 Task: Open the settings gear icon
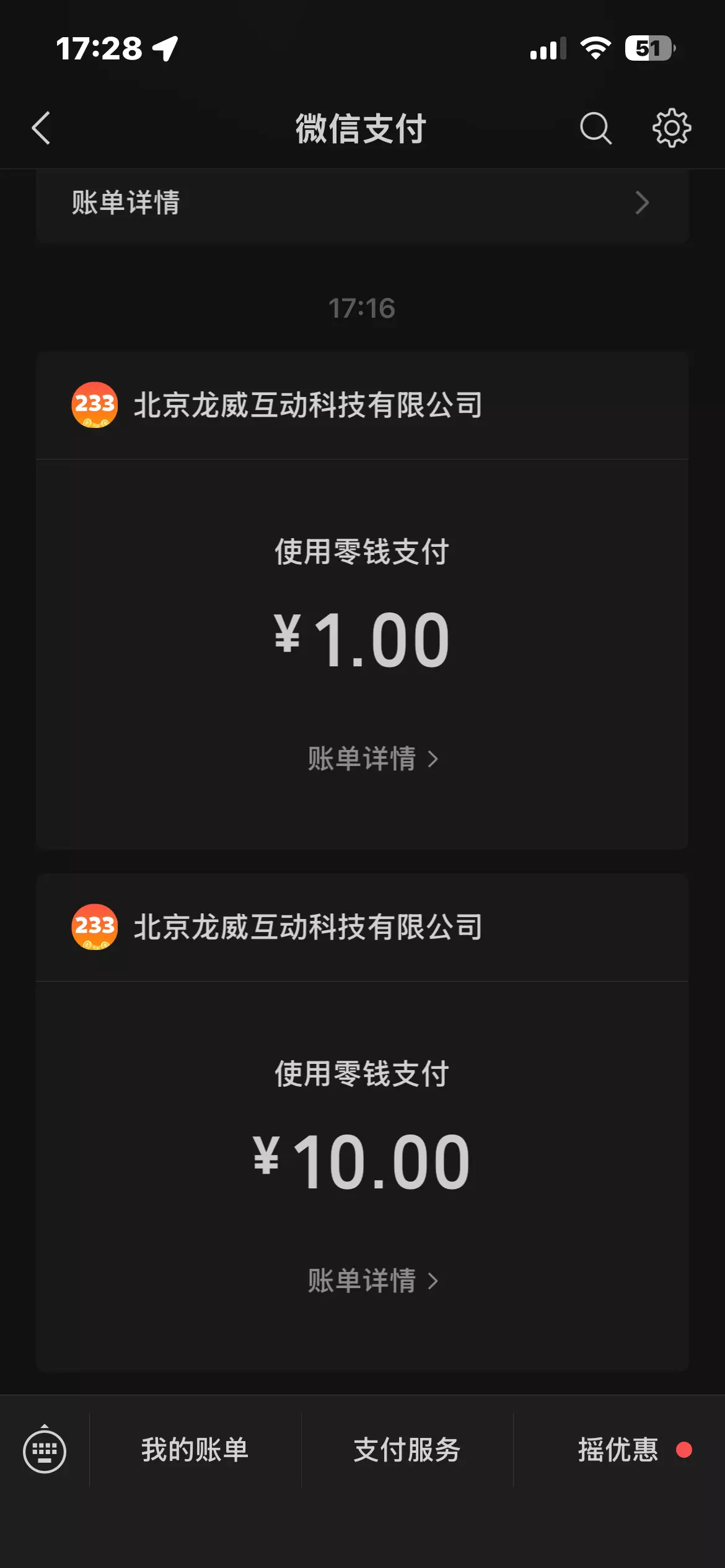[672, 128]
